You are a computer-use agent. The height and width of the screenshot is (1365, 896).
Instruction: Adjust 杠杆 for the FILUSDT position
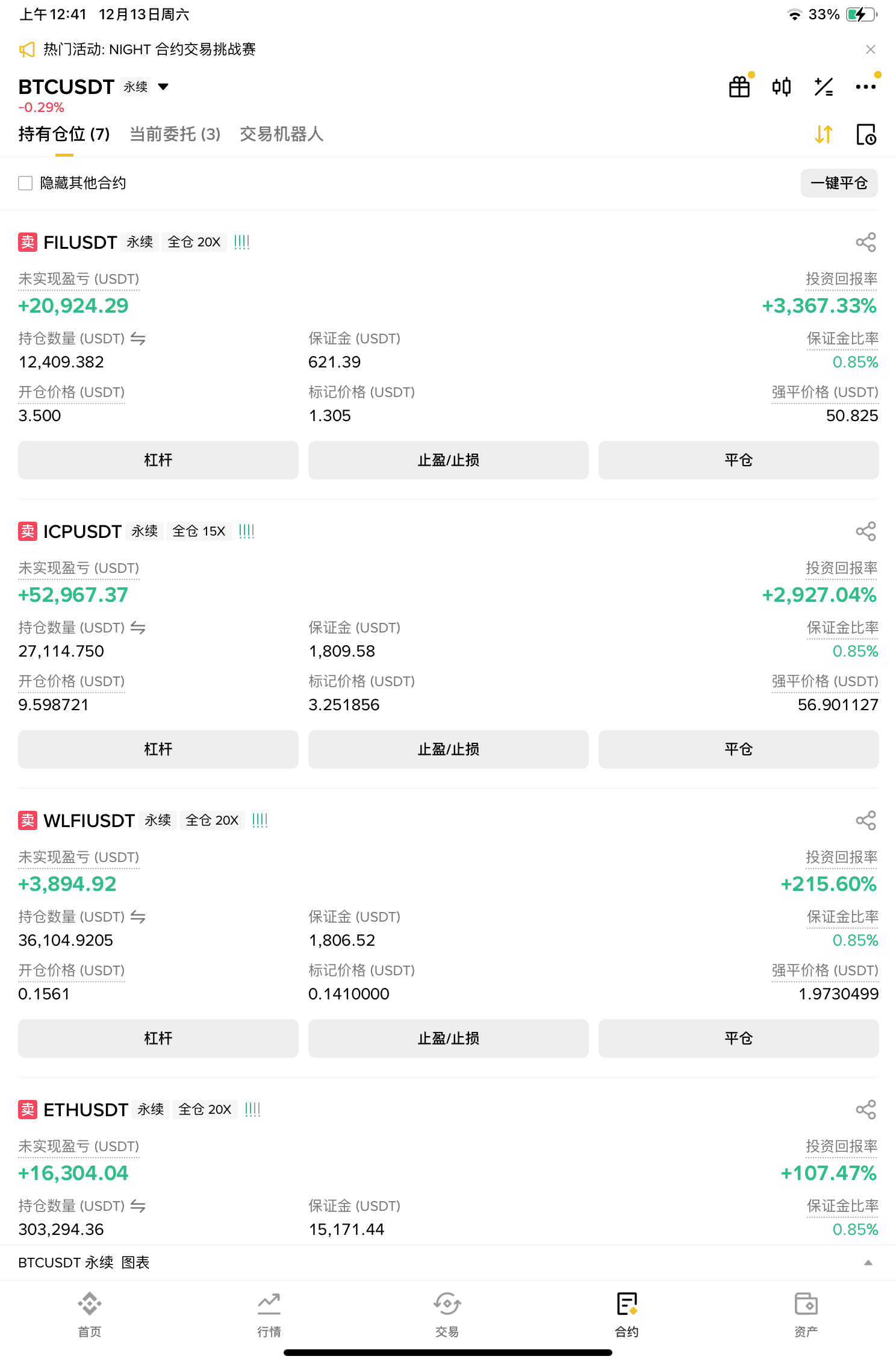(x=158, y=460)
